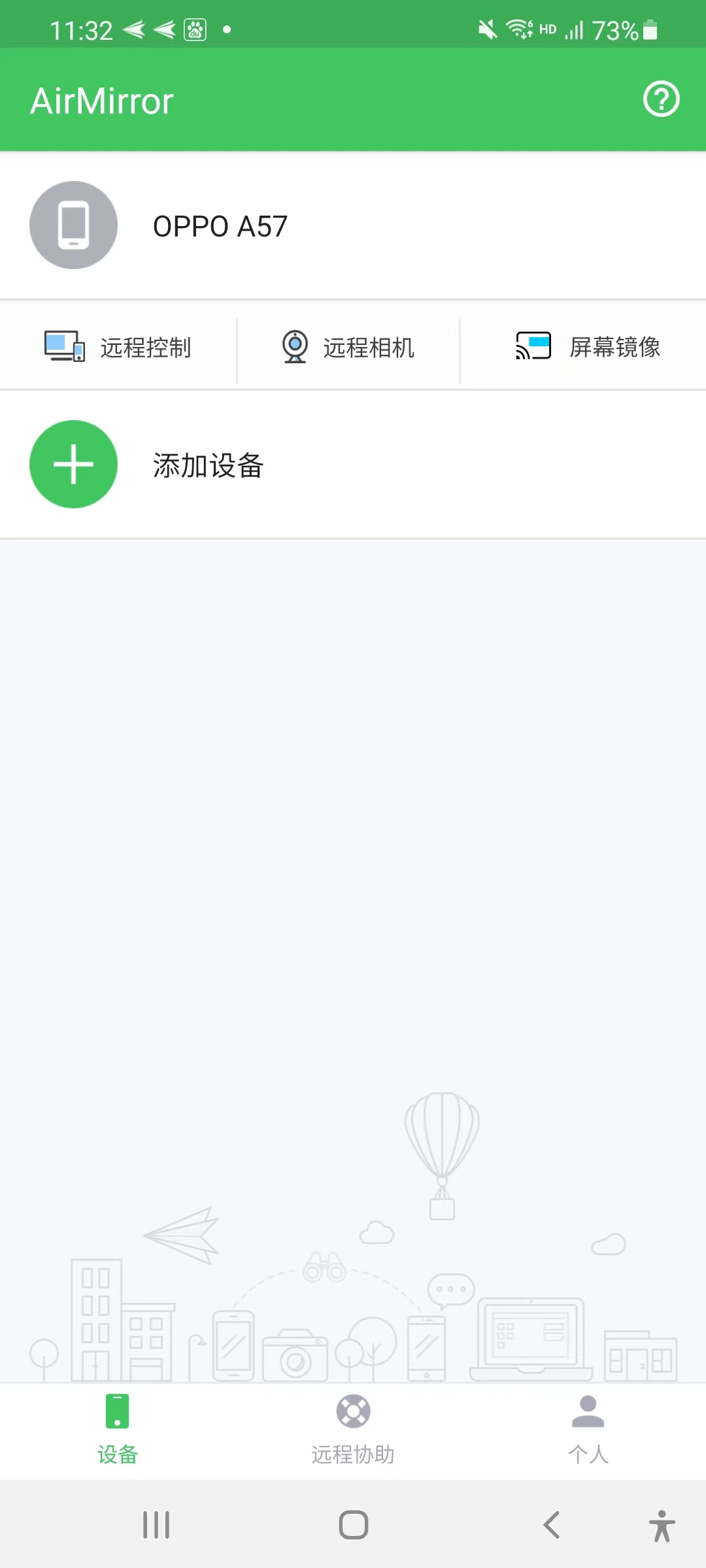The width and height of the screenshot is (706, 1568).
Task: Click the 远程相机 webcam icon
Action: (x=294, y=347)
